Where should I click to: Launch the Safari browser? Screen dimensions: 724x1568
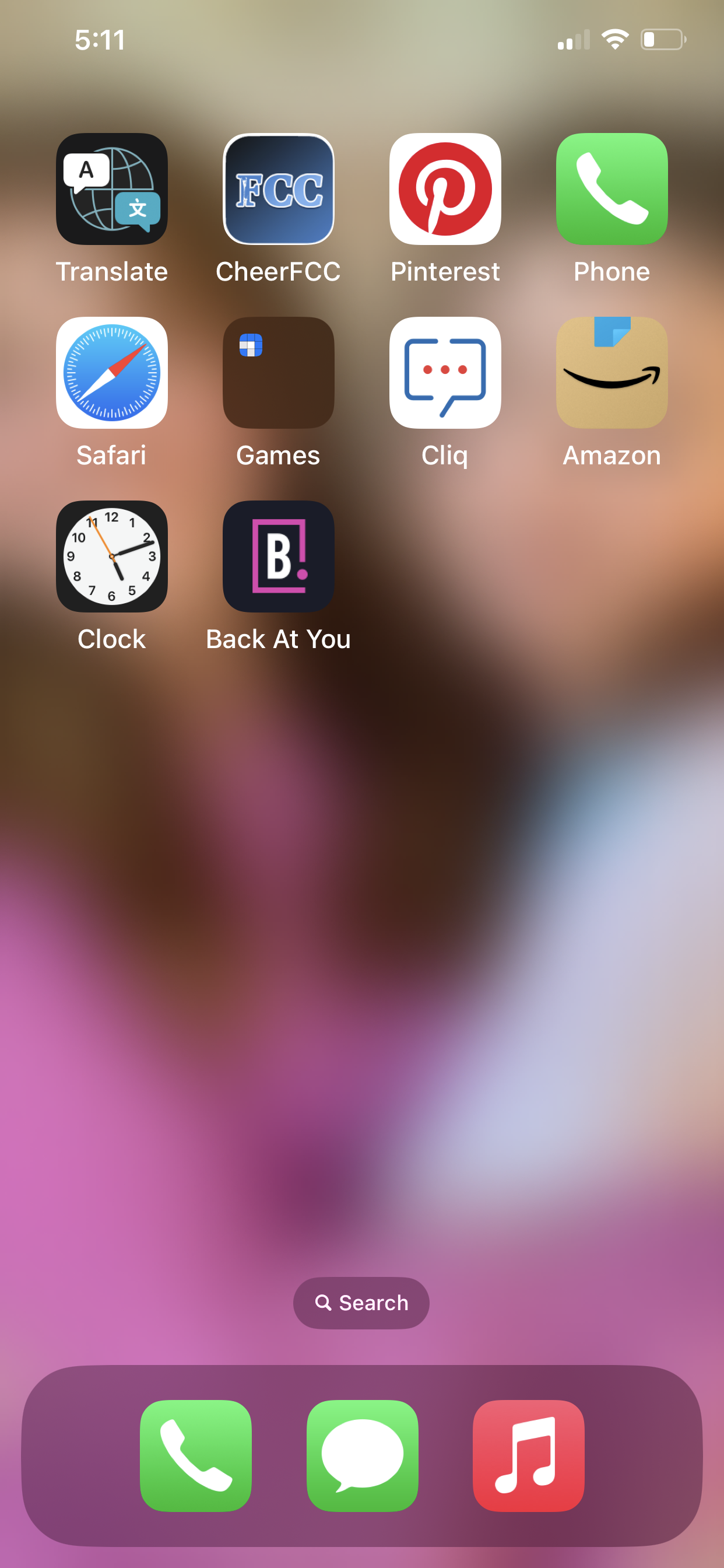coord(111,373)
